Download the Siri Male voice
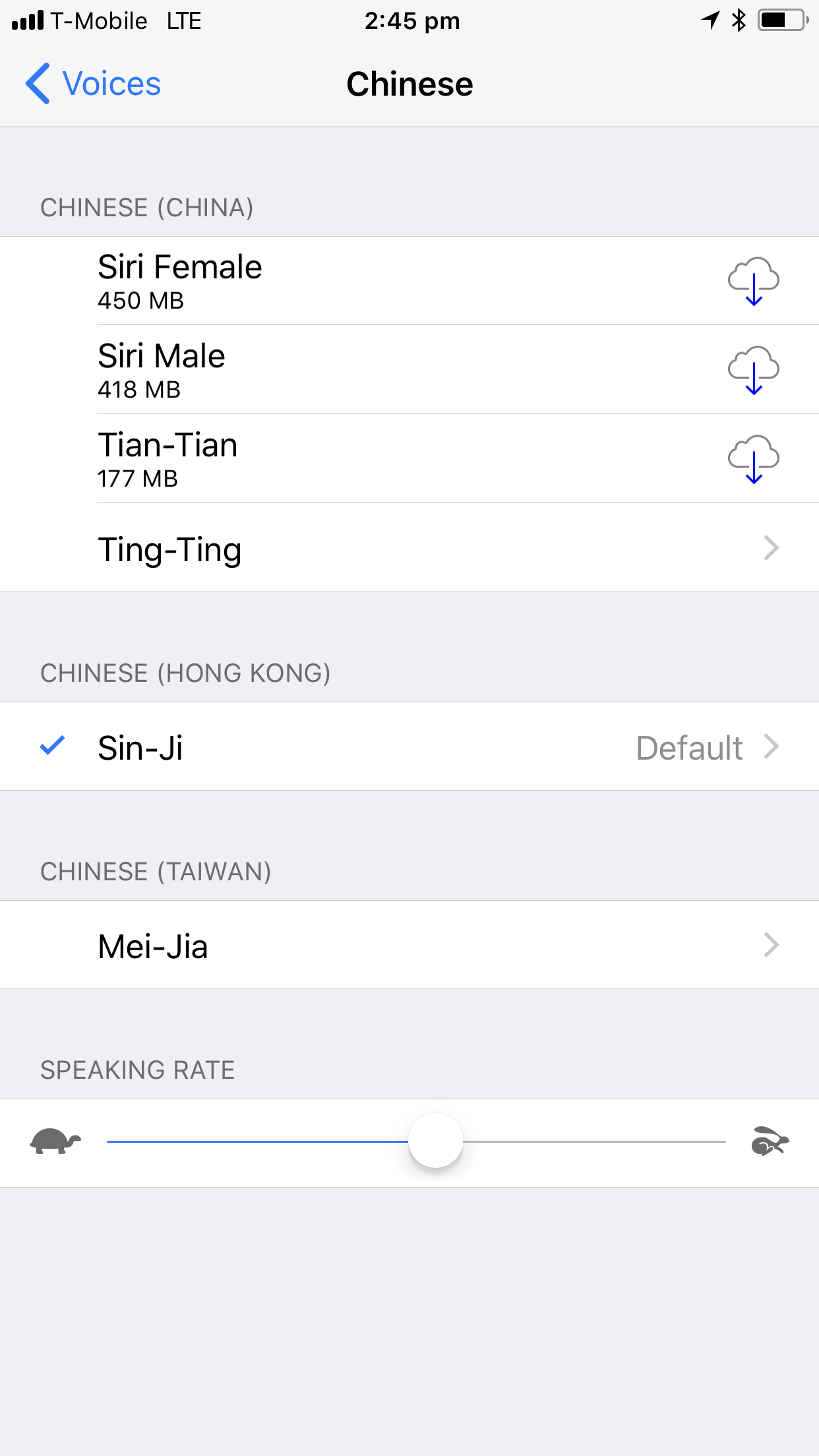The width and height of the screenshot is (819, 1456). tap(753, 371)
